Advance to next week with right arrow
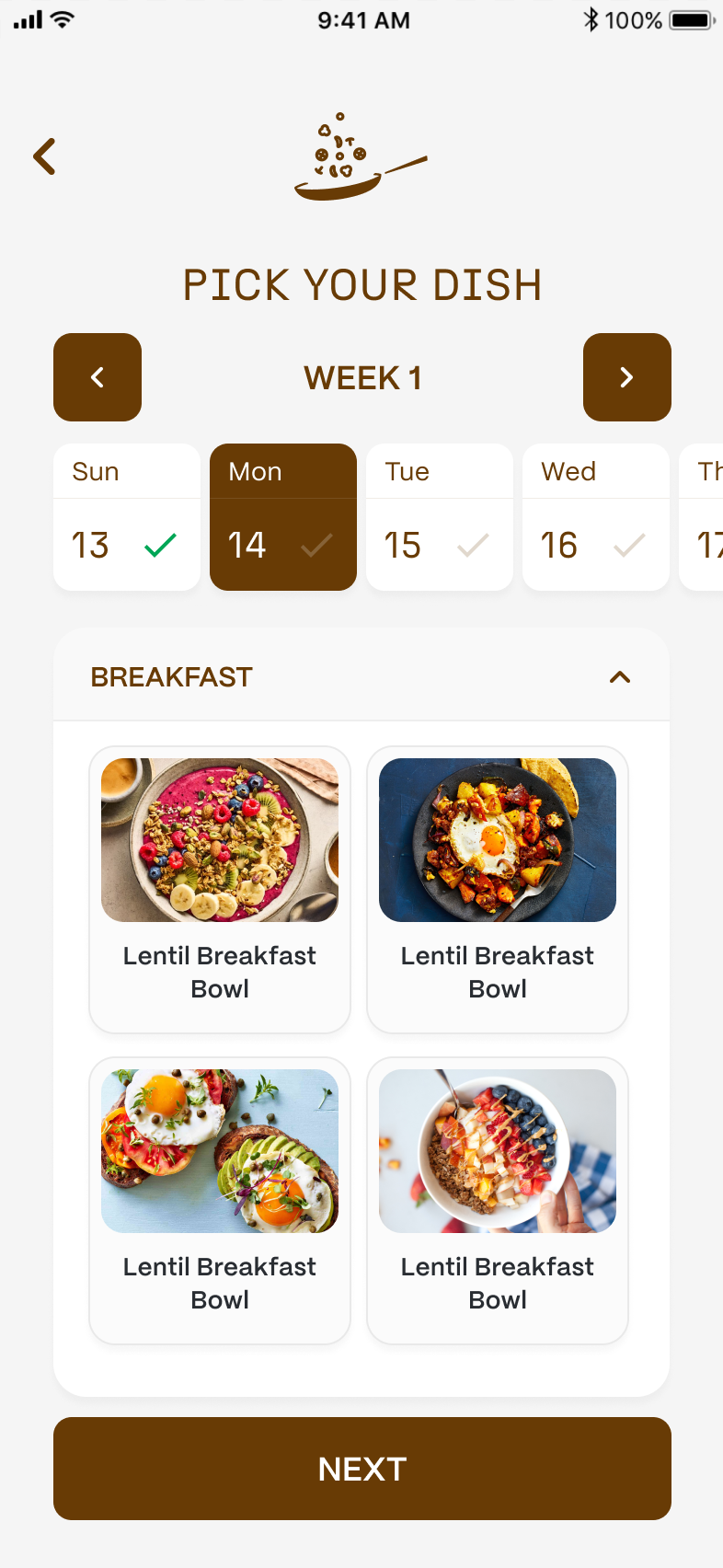The width and height of the screenshot is (723, 1568). (626, 377)
